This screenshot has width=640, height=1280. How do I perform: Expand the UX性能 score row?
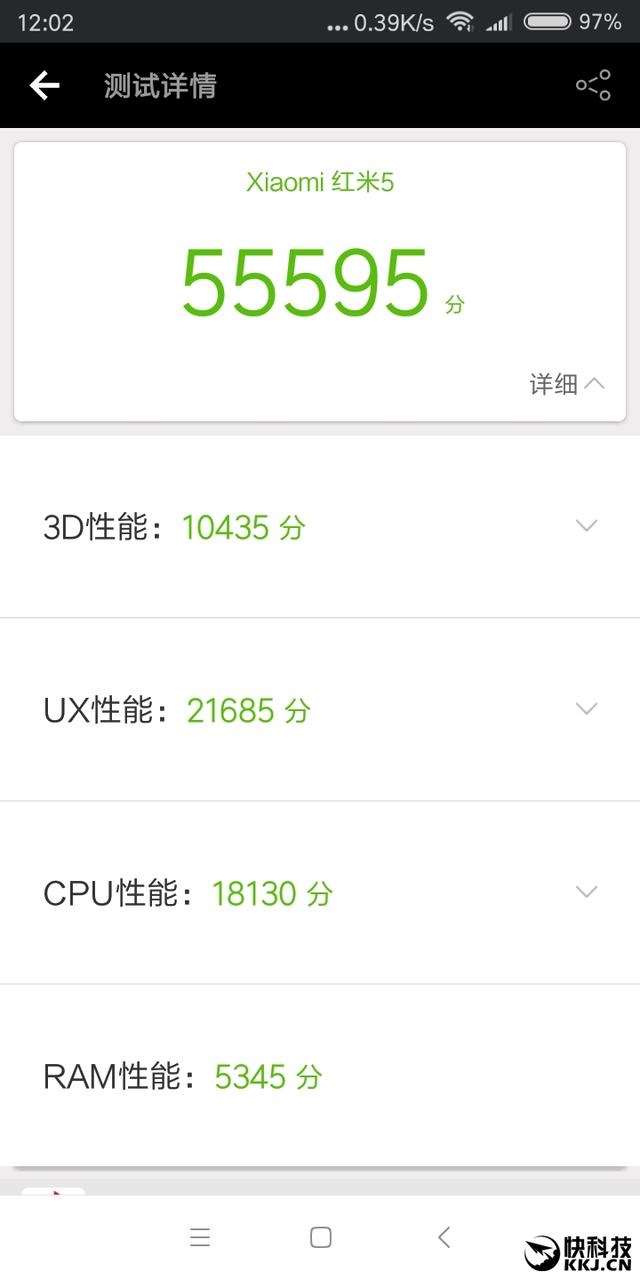[x=587, y=709]
